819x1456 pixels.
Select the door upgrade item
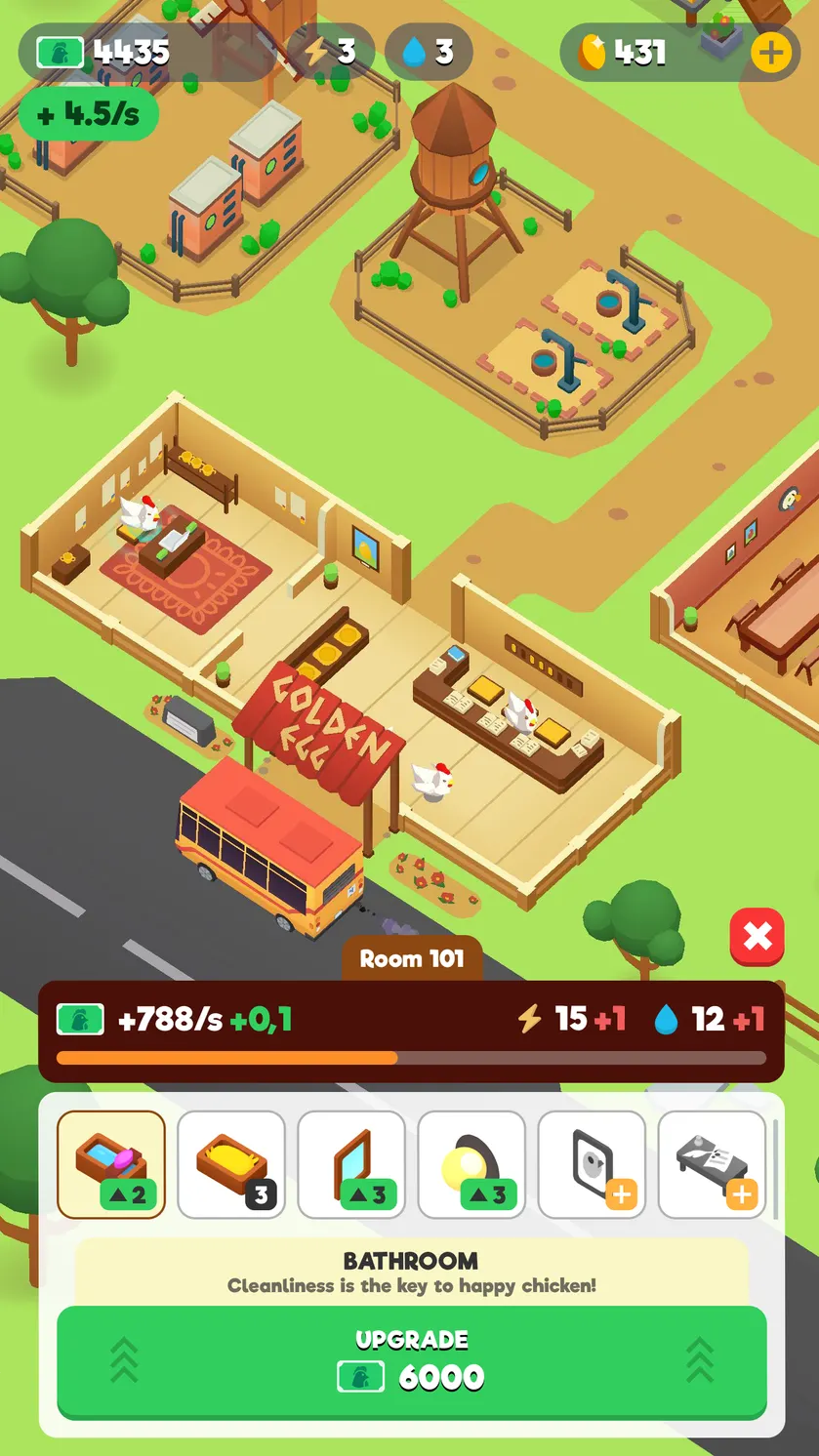351,1164
